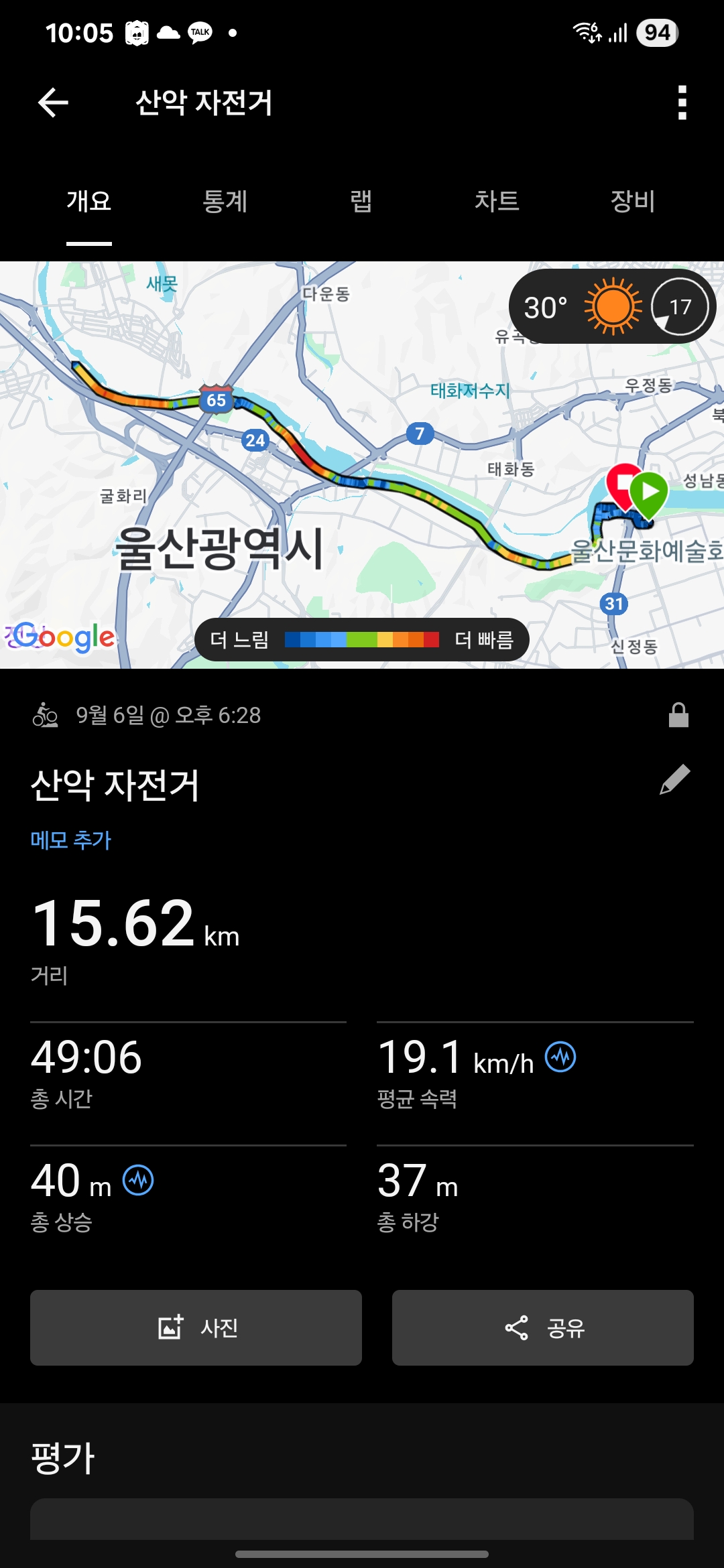The image size is (724, 1568).
Task: Open the activity route map
Action: [x=362, y=464]
